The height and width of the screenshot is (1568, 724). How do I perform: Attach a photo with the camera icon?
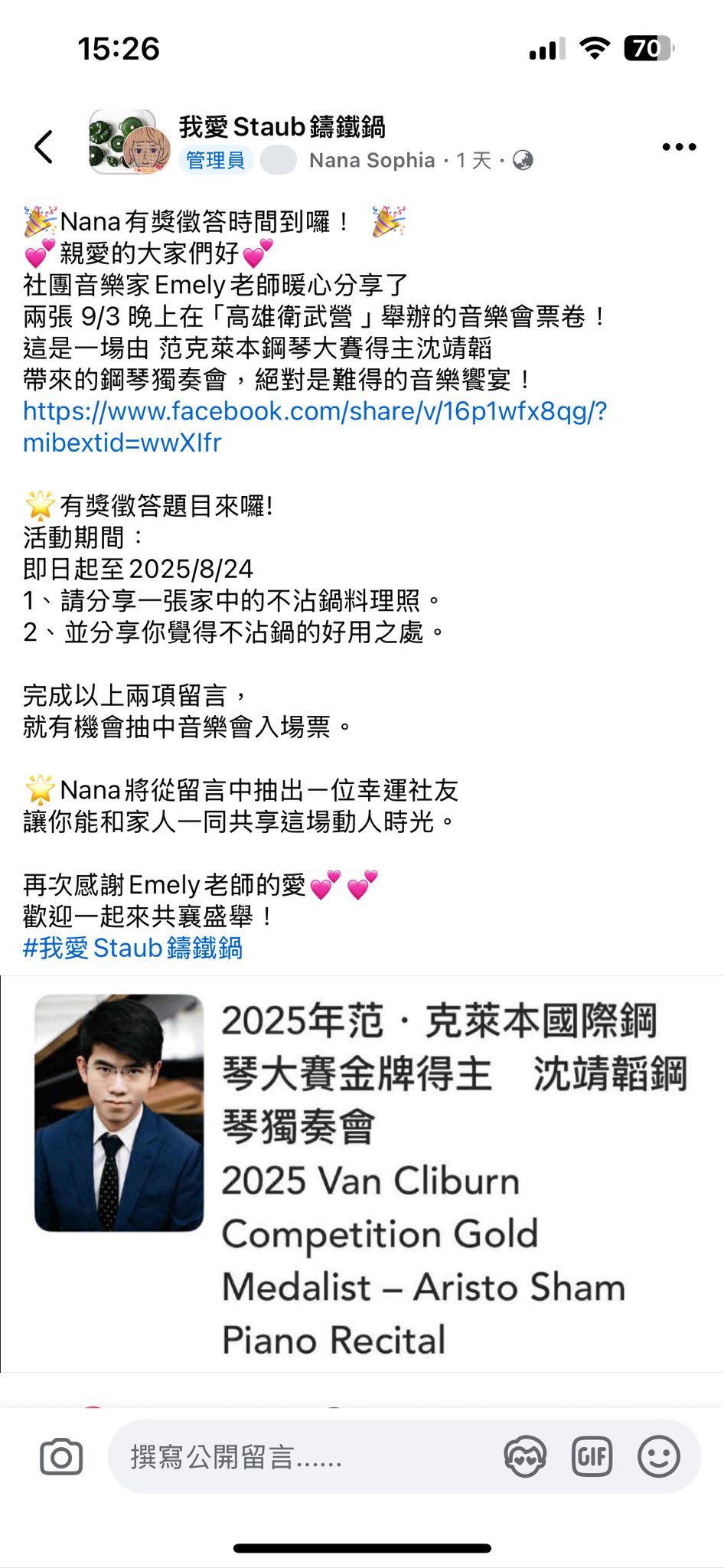point(61,1456)
